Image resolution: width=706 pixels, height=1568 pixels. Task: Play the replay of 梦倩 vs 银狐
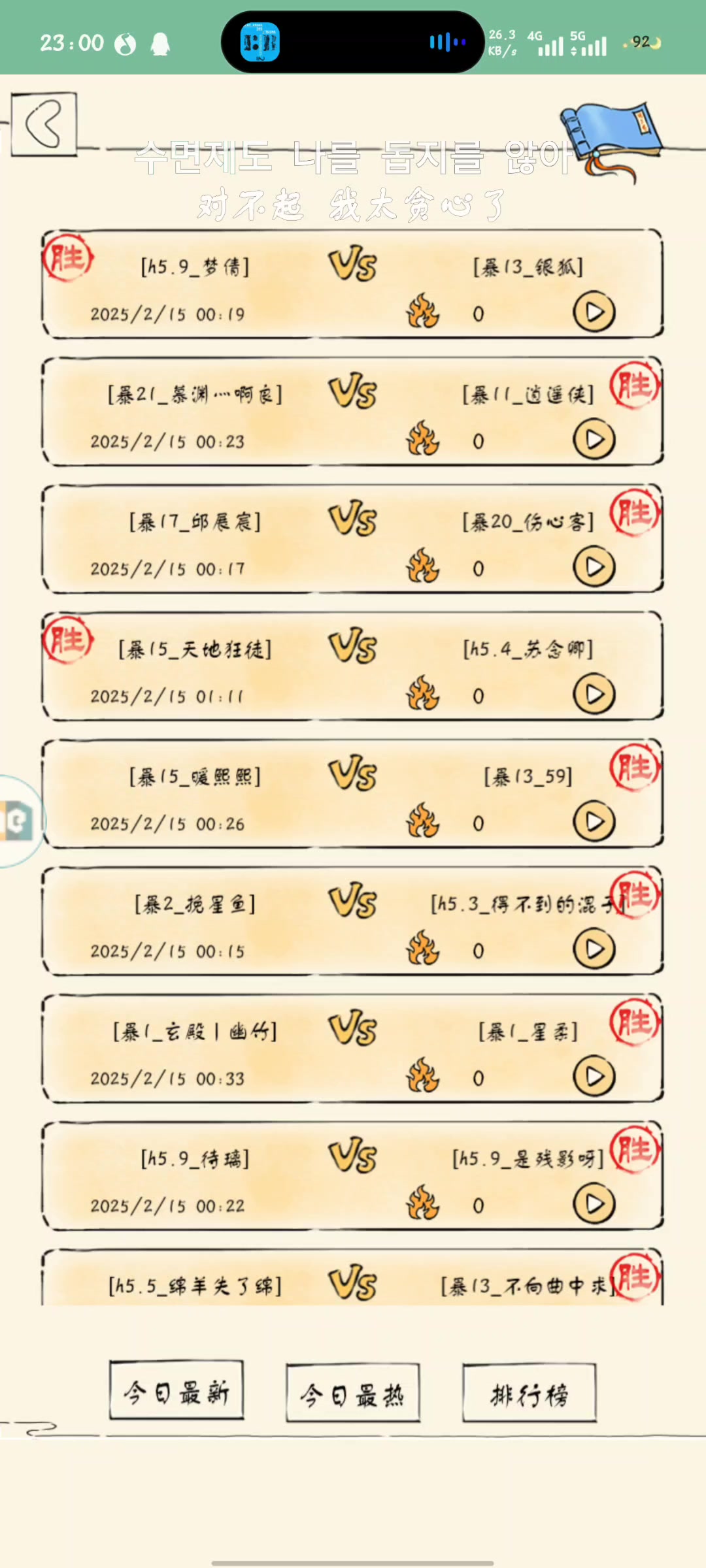(594, 312)
